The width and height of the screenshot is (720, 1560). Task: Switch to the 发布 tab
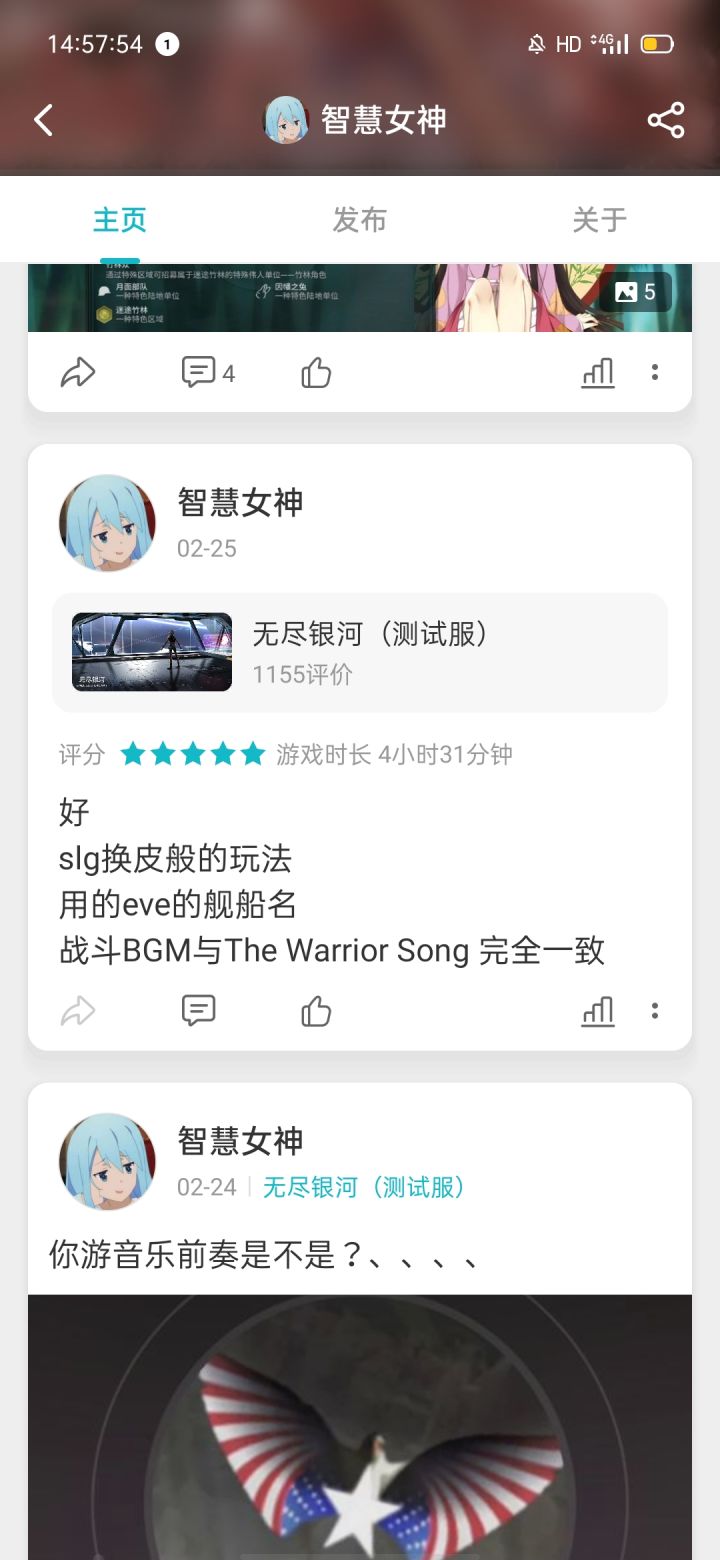(x=359, y=220)
